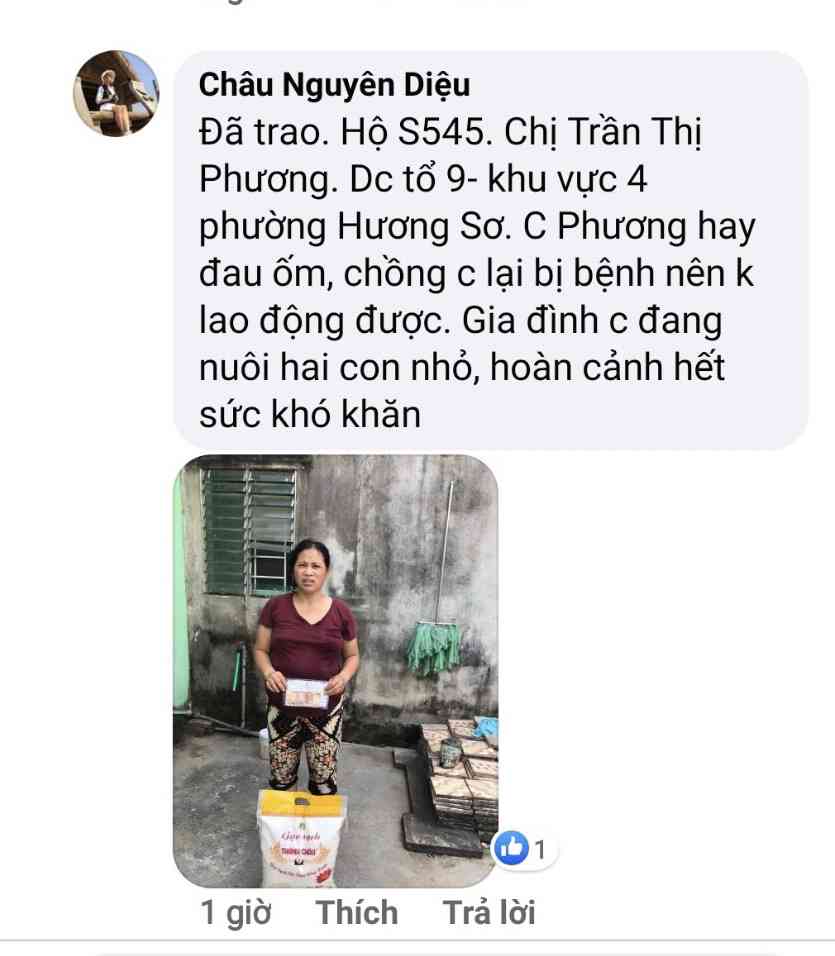Reply to the comment via Trả lời
The width and height of the screenshot is (835, 956).
point(489,912)
